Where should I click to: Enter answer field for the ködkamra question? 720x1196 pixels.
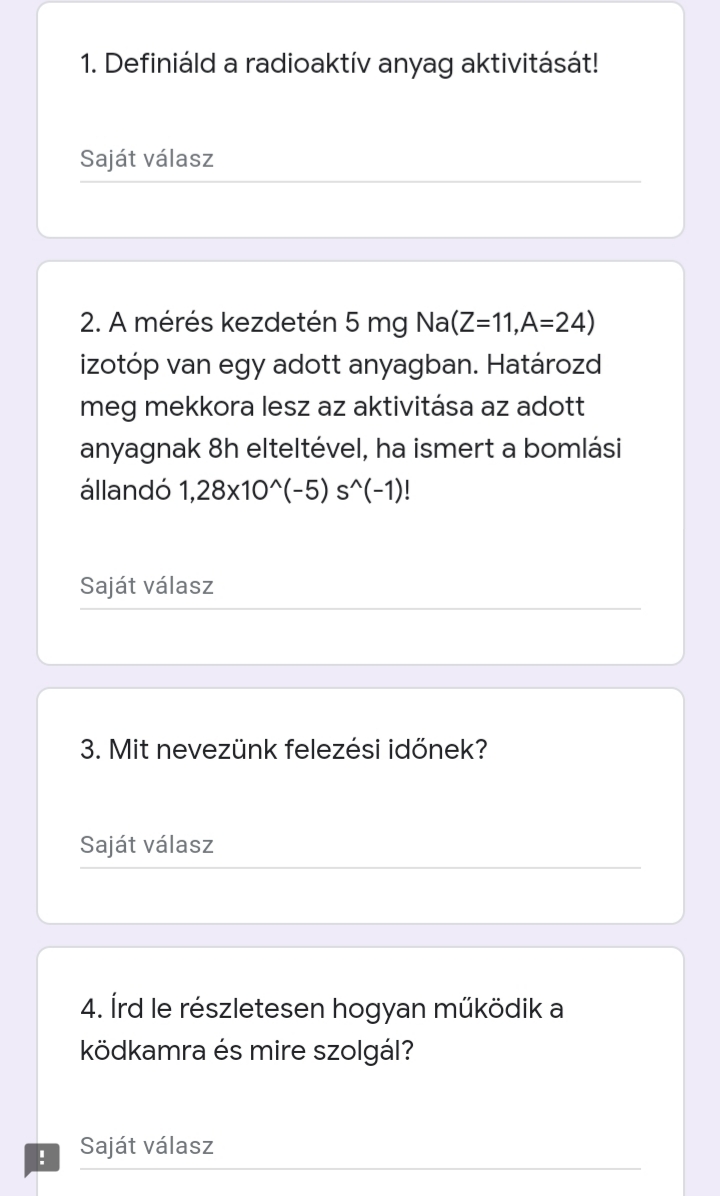tap(360, 1146)
